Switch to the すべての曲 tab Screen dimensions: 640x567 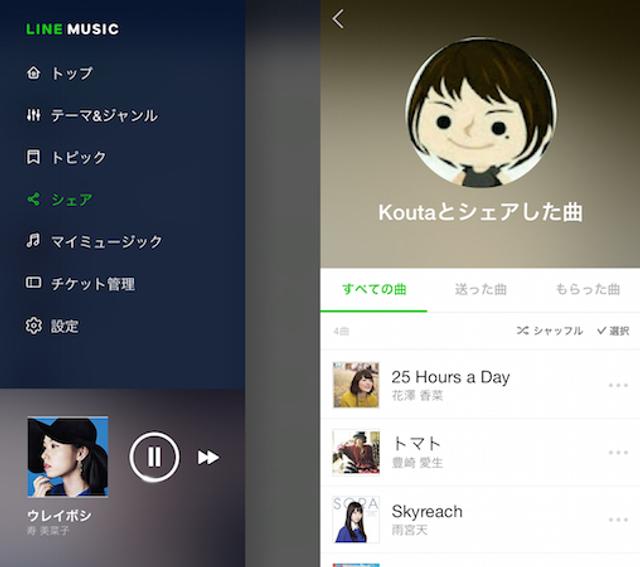coord(374,289)
